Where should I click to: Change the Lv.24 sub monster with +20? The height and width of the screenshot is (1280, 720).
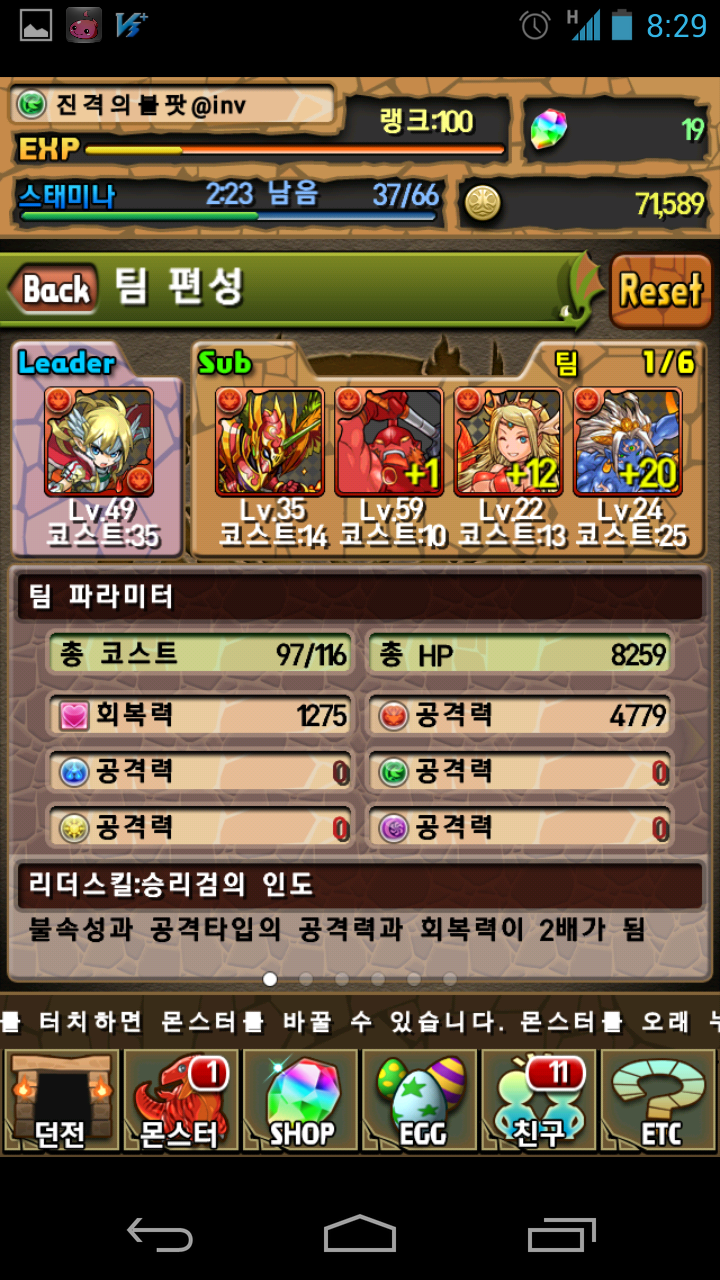[627, 443]
